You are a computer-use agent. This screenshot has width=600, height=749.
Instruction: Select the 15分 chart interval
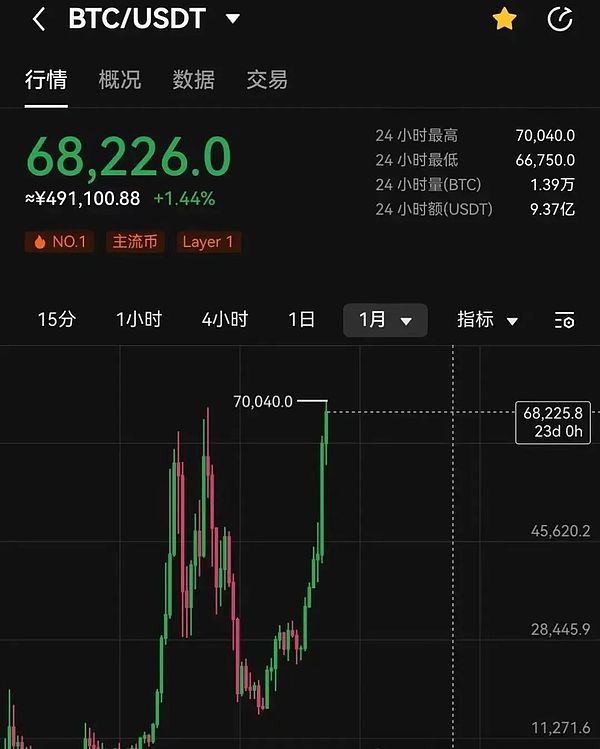[x=56, y=320]
